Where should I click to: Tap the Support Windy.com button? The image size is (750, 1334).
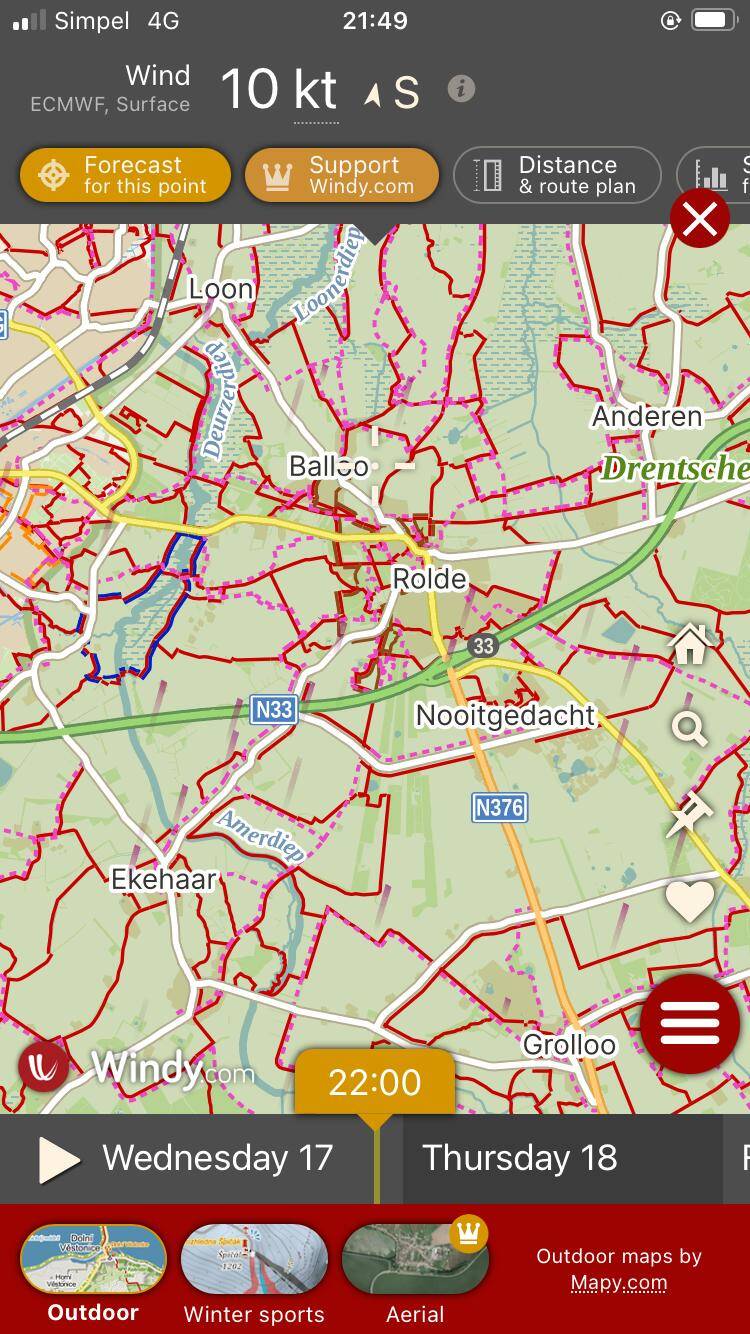(x=341, y=176)
